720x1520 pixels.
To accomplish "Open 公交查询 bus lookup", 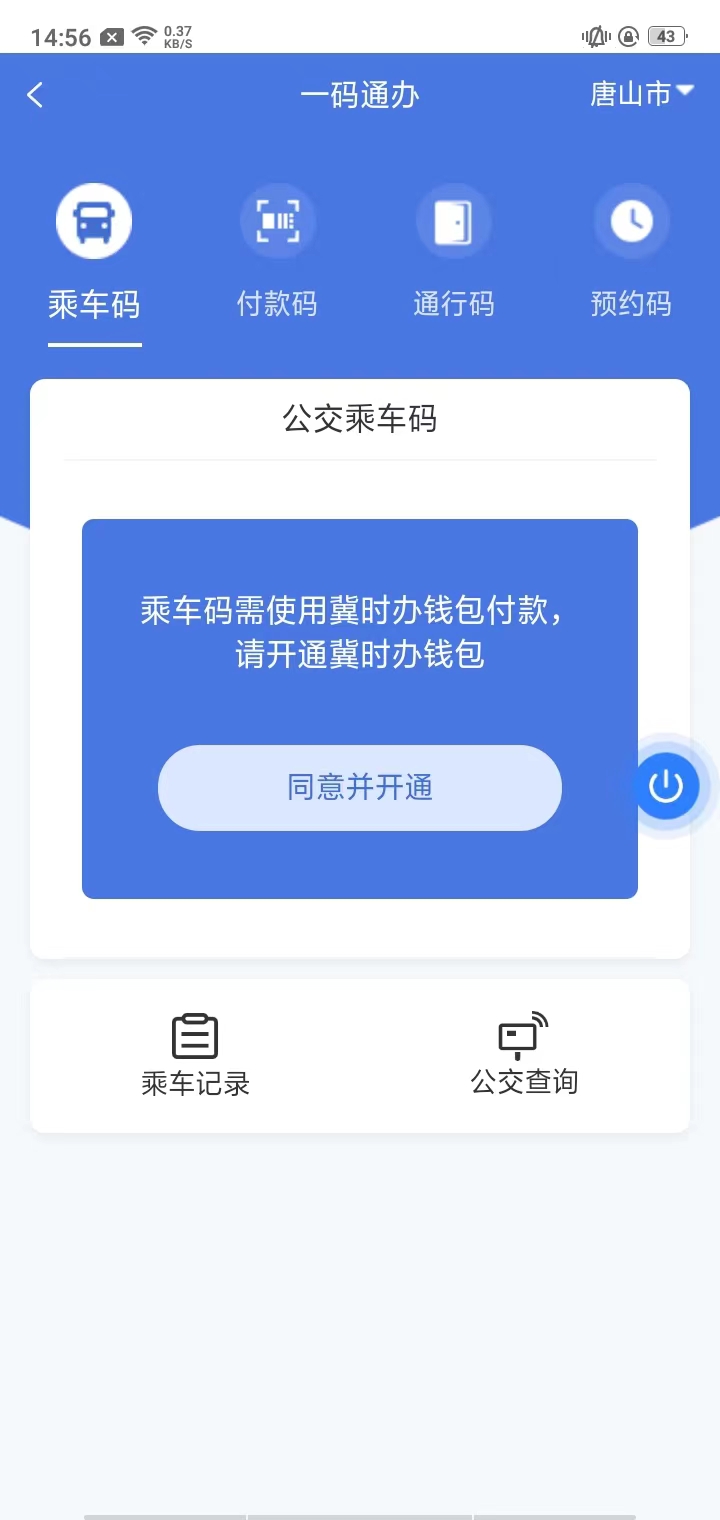I will pos(524,1055).
